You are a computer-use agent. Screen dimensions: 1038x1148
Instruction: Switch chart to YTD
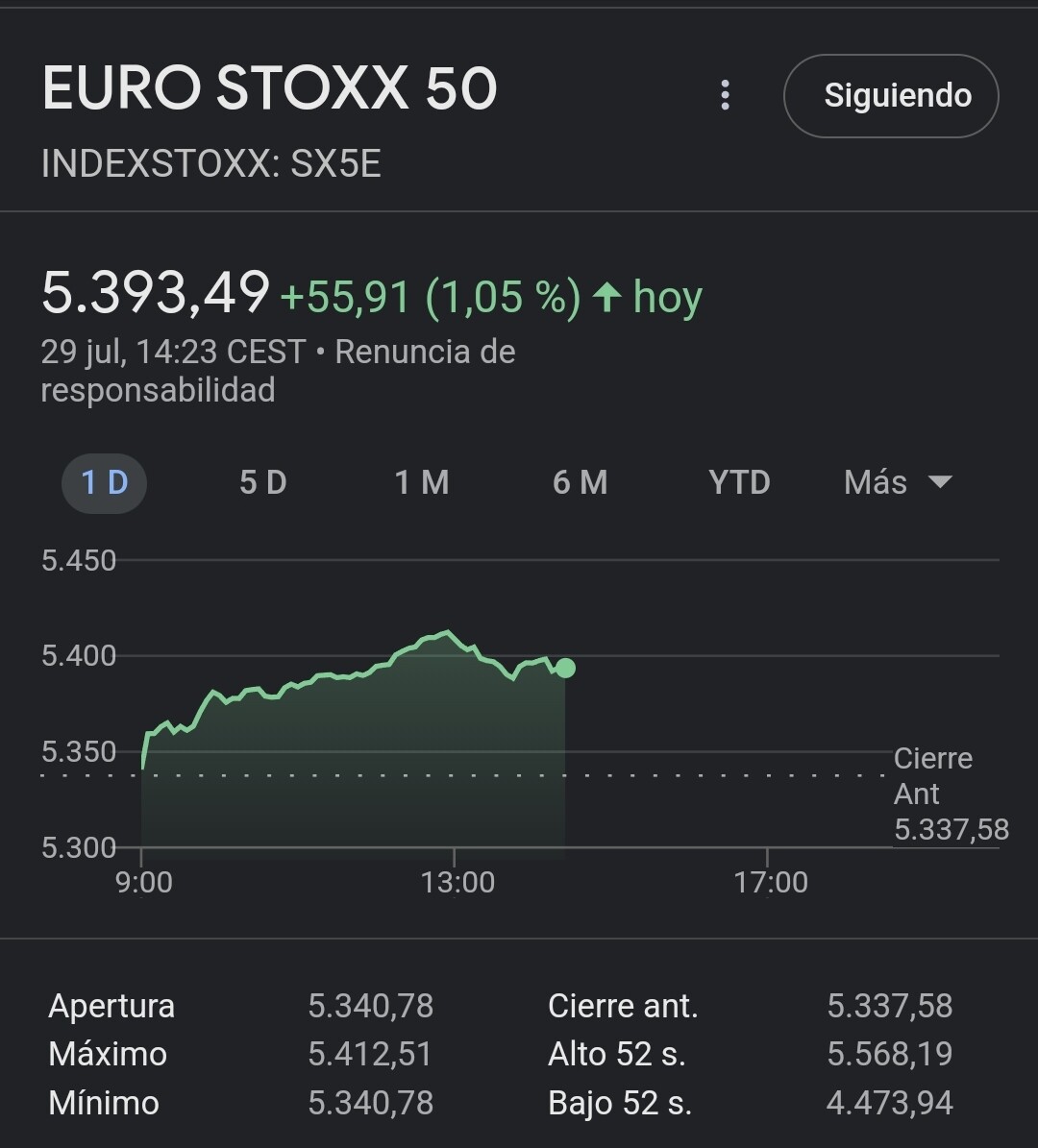click(x=739, y=482)
